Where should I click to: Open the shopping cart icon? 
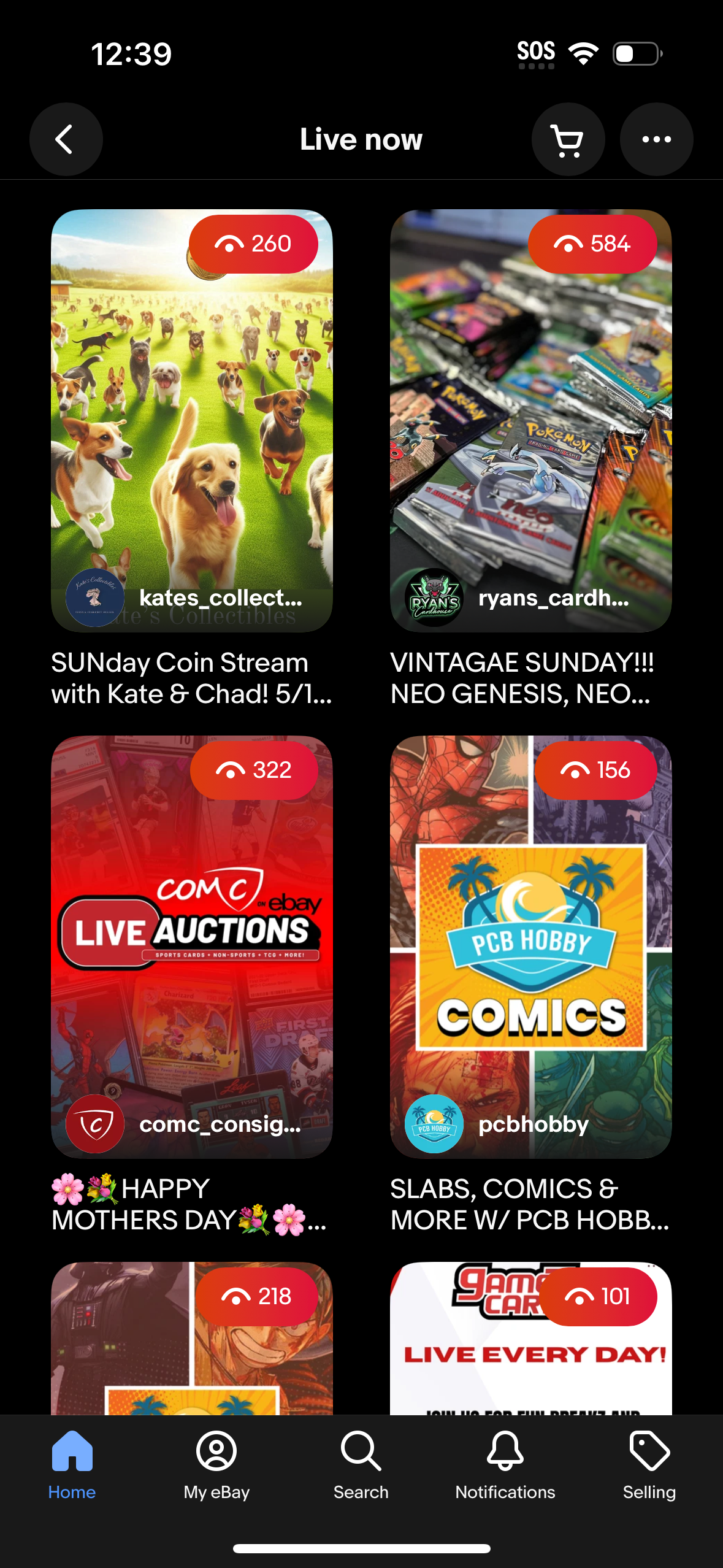(x=567, y=139)
